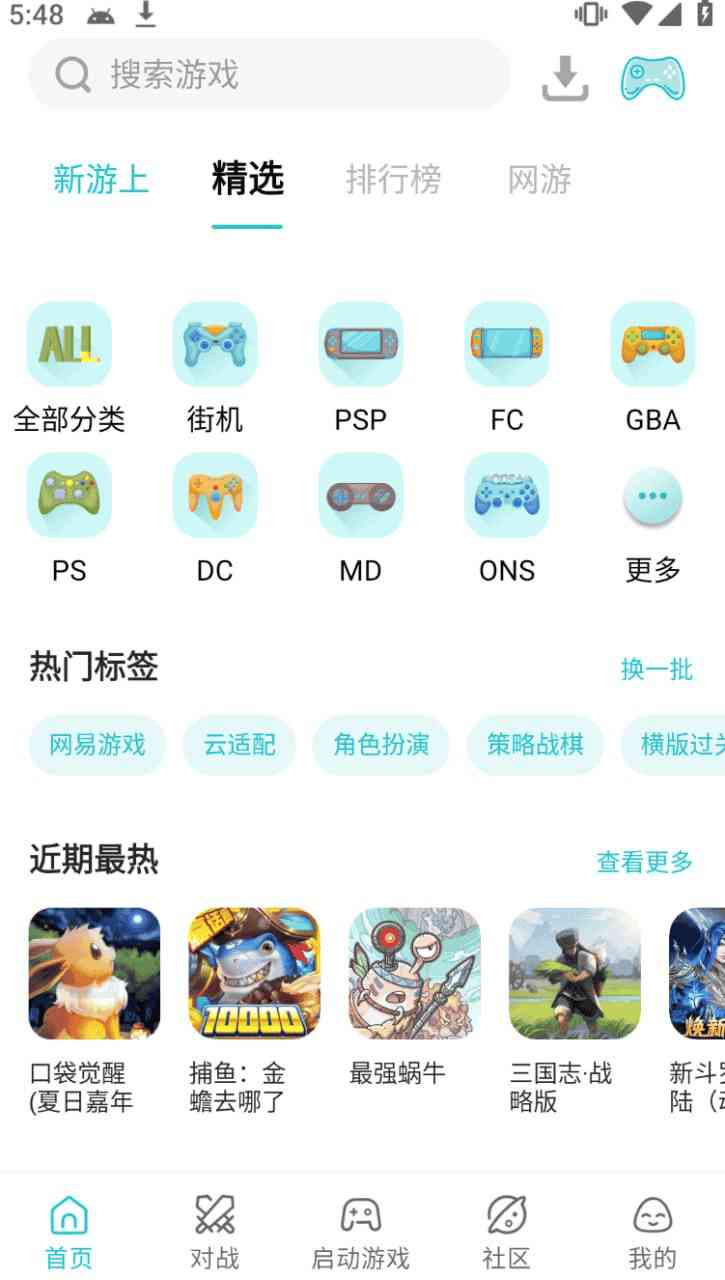
Task: Switch to the 新游上 tab
Action: pyautogui.click(x=100, y=180)
